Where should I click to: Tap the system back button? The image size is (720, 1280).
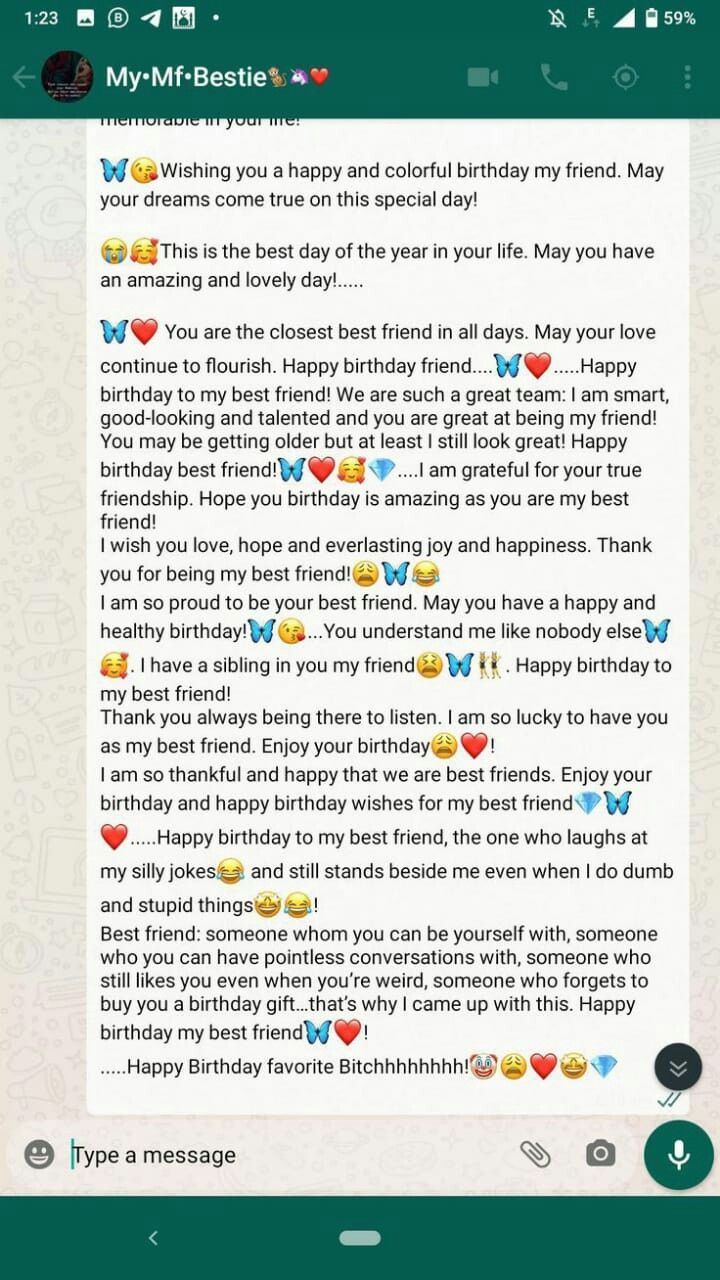(153, 1238)
